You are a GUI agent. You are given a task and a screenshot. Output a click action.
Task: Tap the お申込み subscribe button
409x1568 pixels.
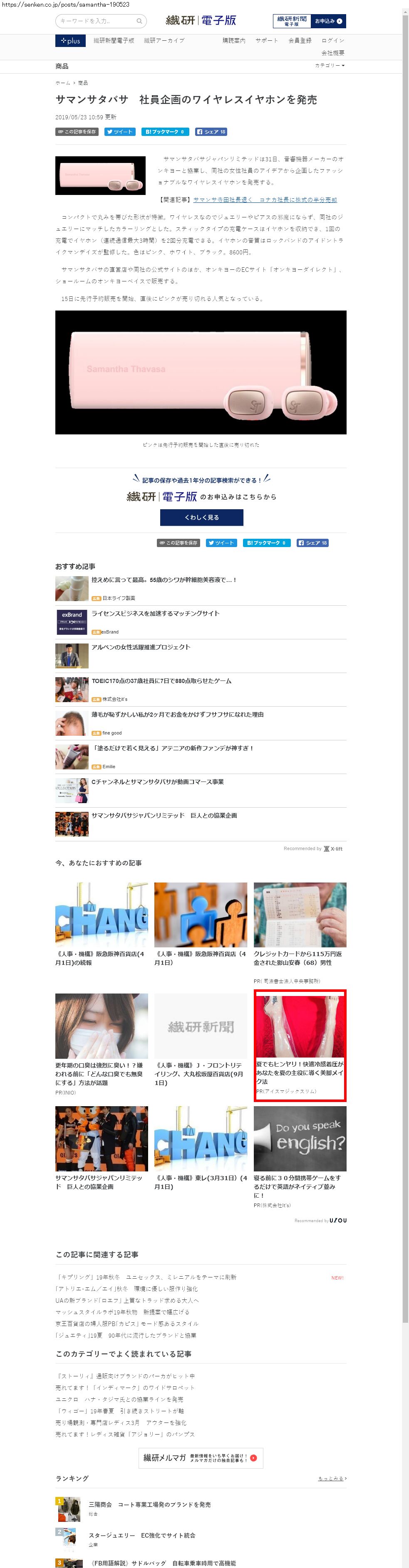coord(329,21)
